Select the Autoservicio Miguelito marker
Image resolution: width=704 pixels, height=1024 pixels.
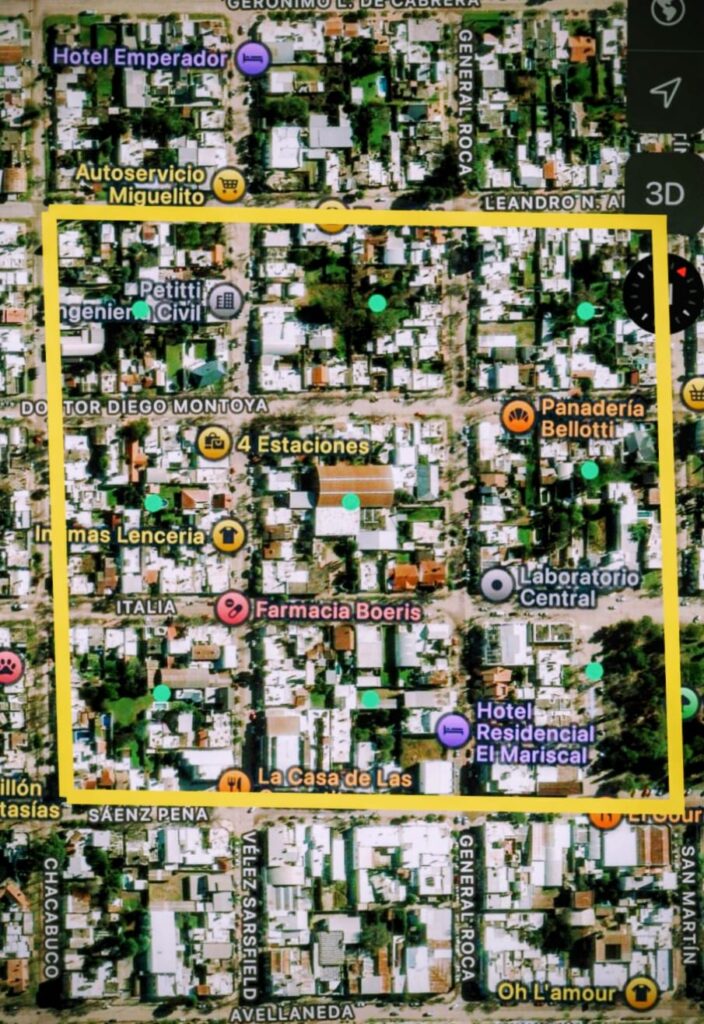click(x=230, y=184)
